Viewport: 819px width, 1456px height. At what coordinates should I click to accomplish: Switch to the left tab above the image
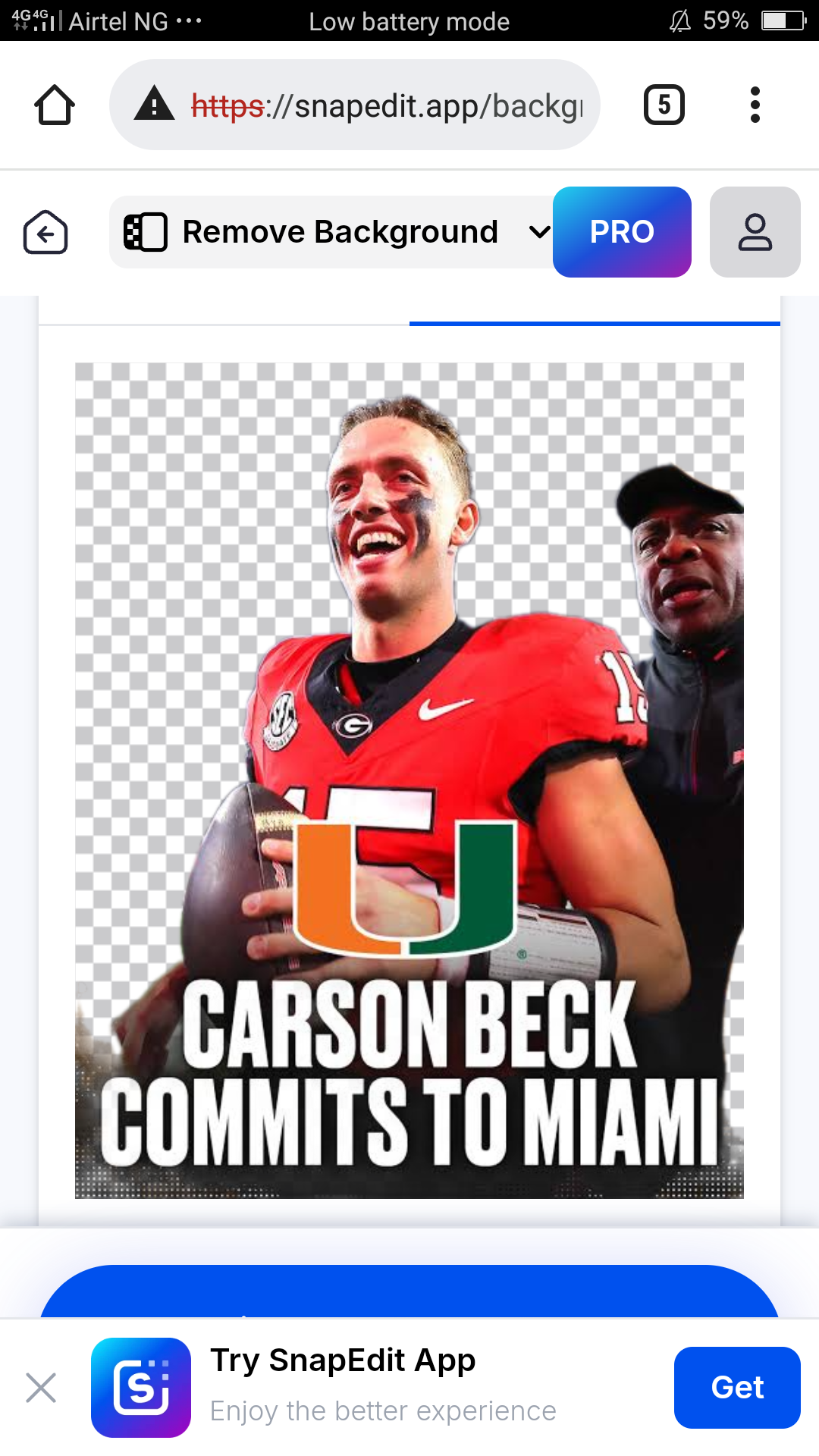(224, 312)
